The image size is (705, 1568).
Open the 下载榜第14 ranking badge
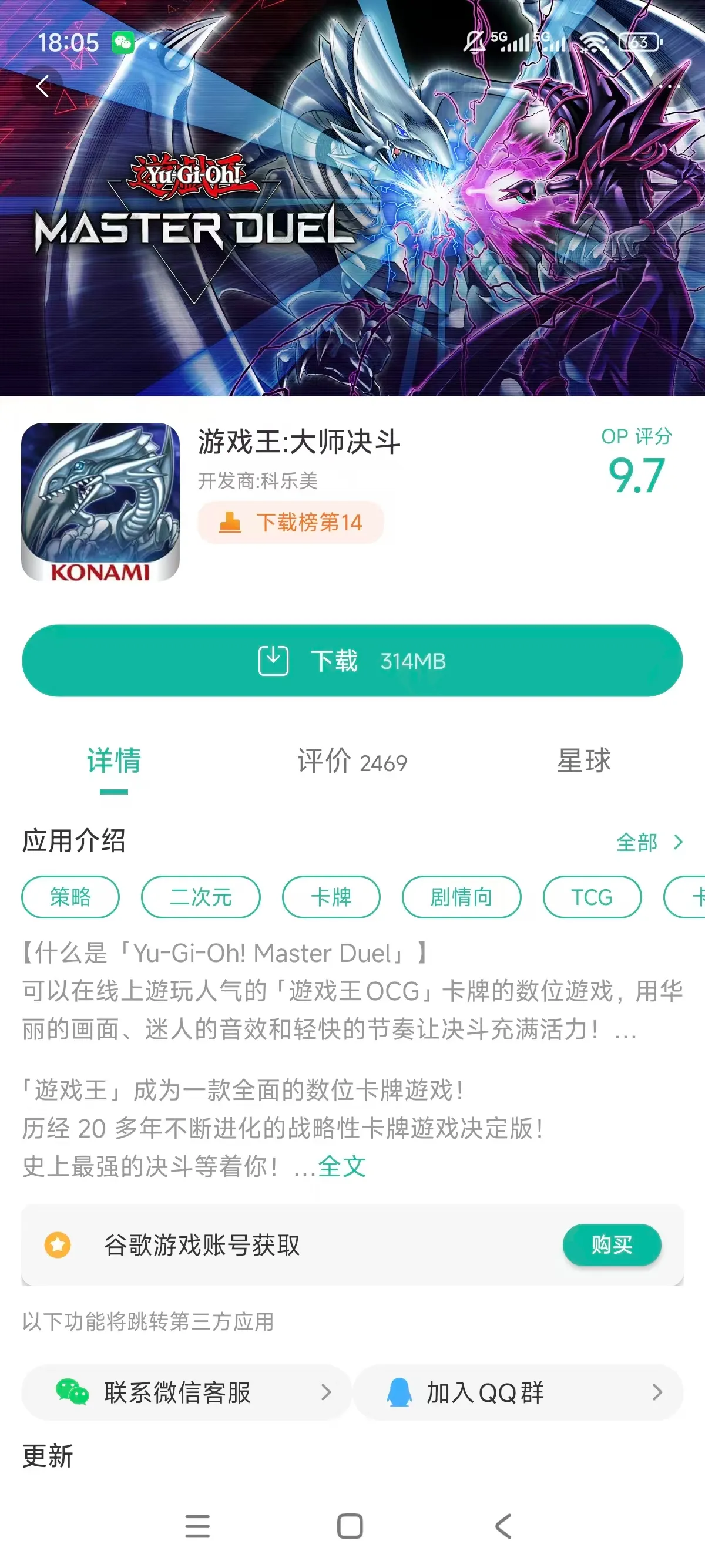[291, 522]
